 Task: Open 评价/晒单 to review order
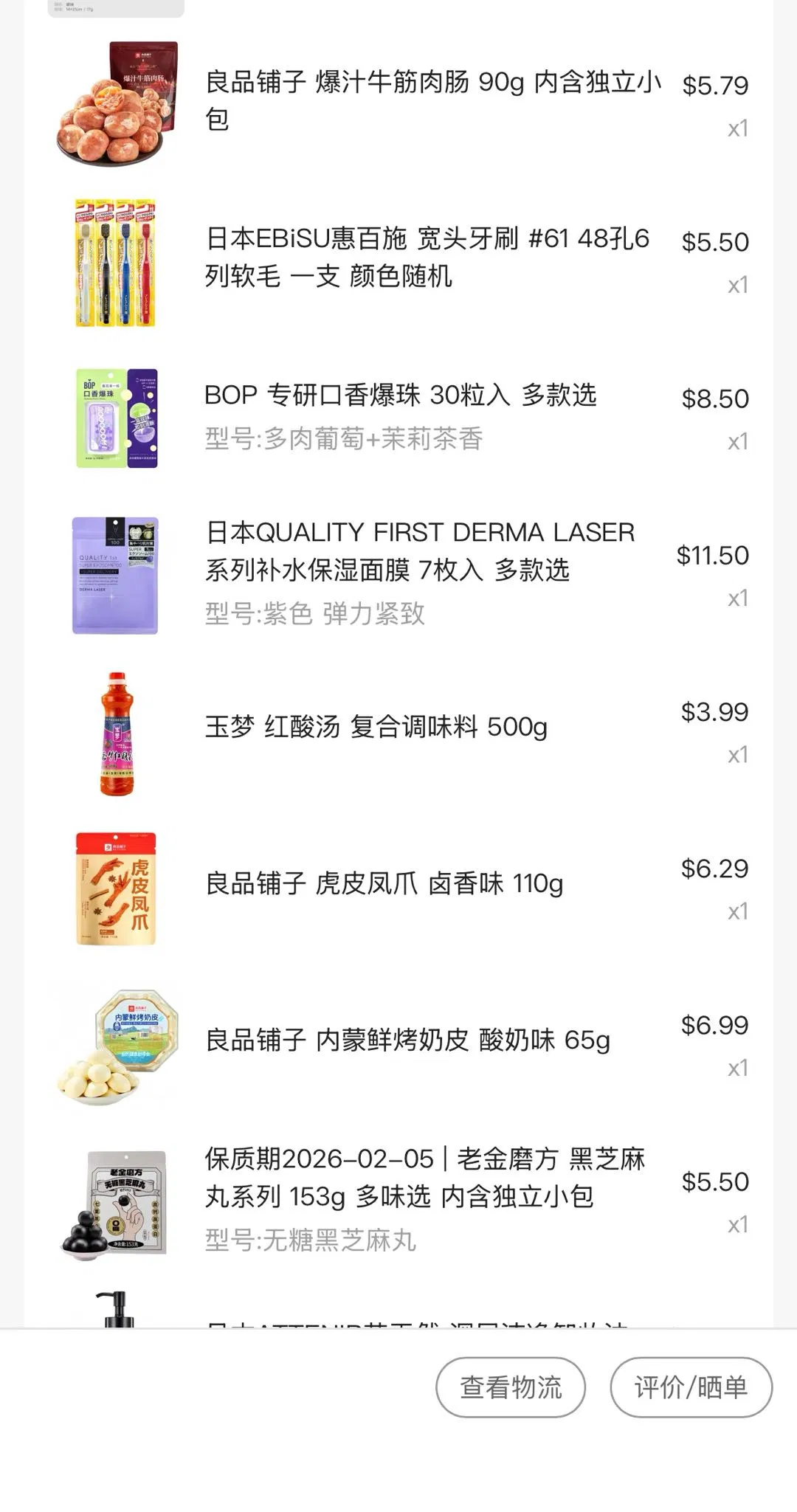(691, 1387)
